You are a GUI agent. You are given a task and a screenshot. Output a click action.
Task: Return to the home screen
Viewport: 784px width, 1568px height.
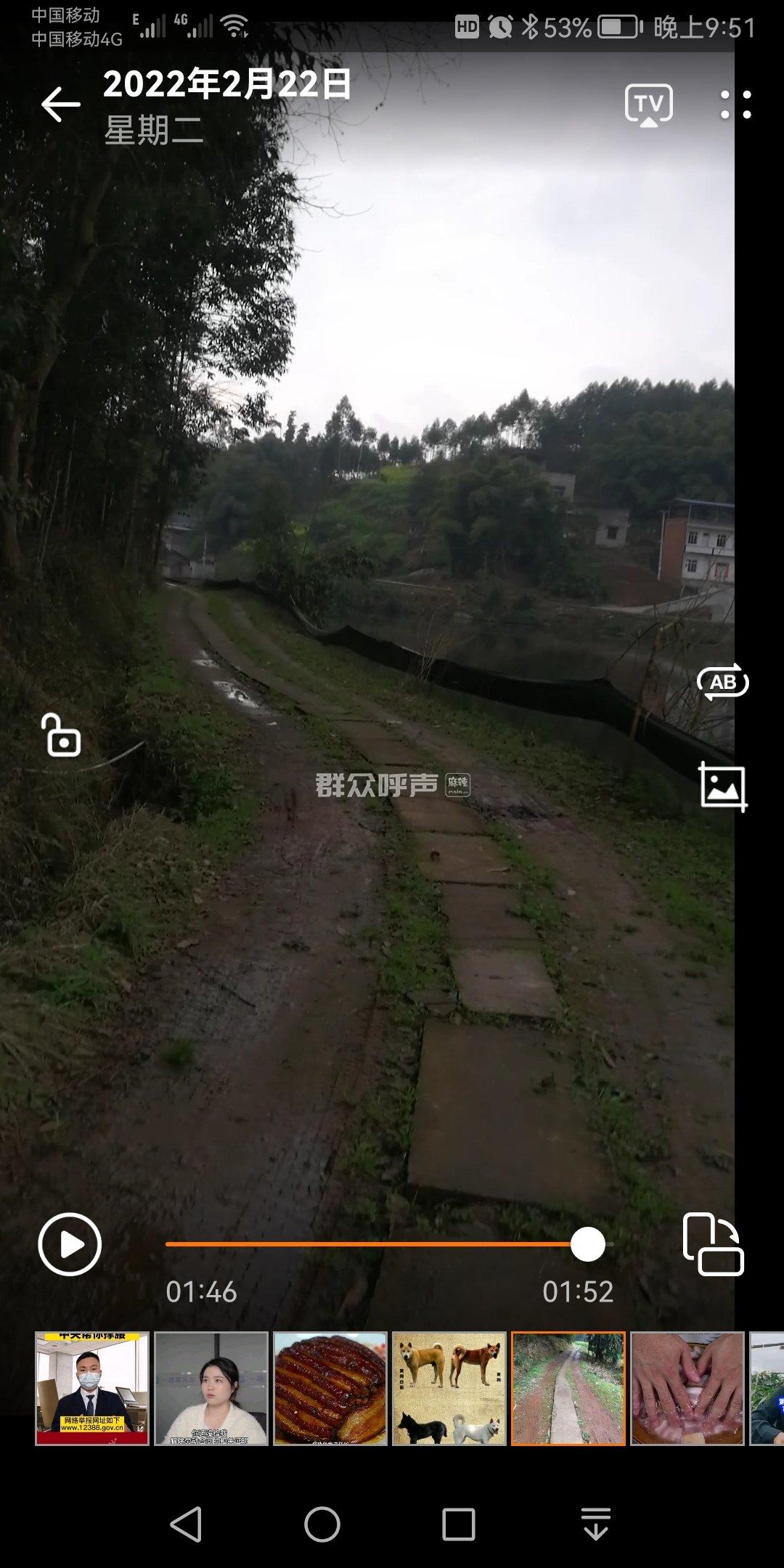tap(322, 1524)
